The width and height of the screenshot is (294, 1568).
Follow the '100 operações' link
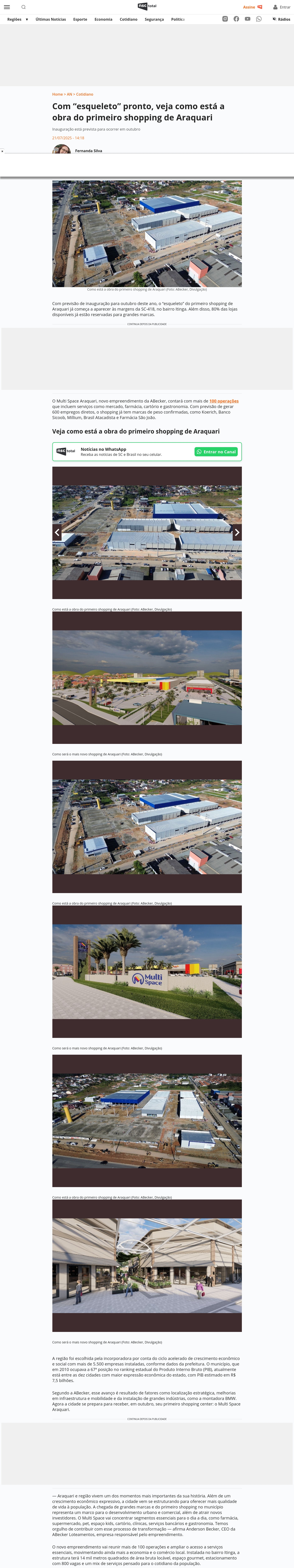pos(223,401)
